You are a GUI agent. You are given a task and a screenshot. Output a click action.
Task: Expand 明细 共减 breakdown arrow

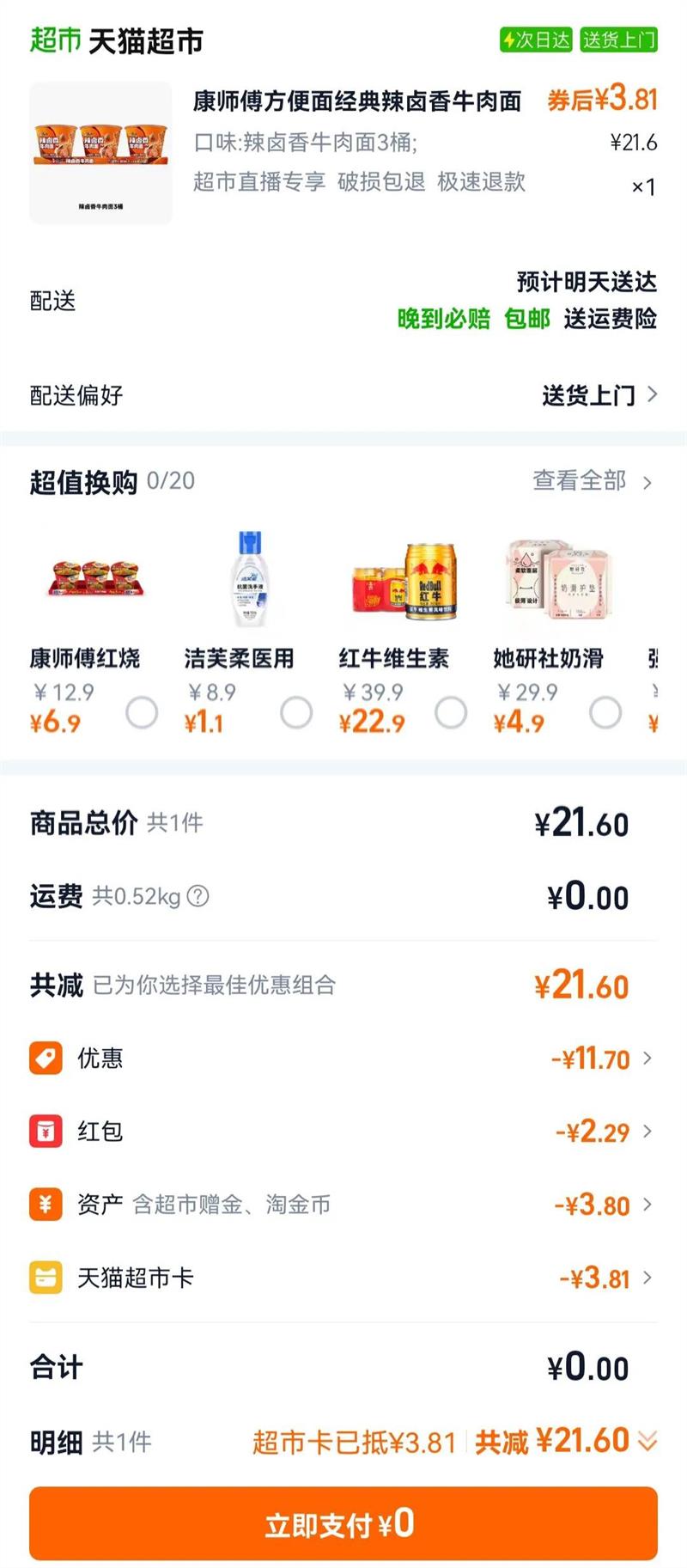647,1441
